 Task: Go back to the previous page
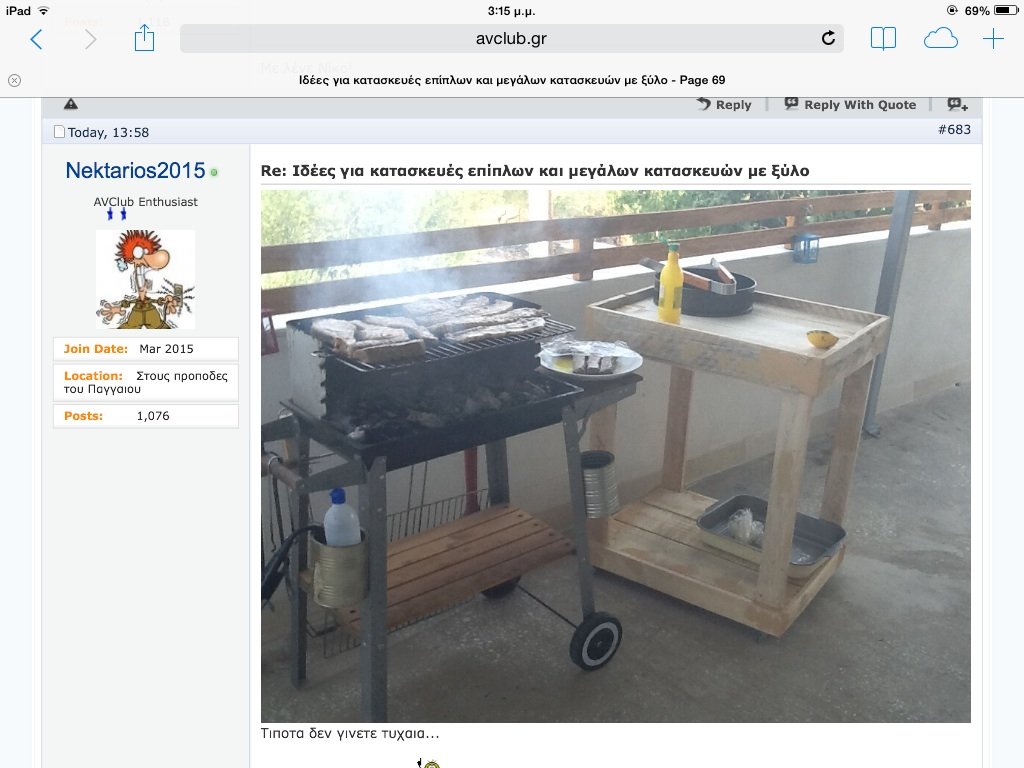point(37,39)
